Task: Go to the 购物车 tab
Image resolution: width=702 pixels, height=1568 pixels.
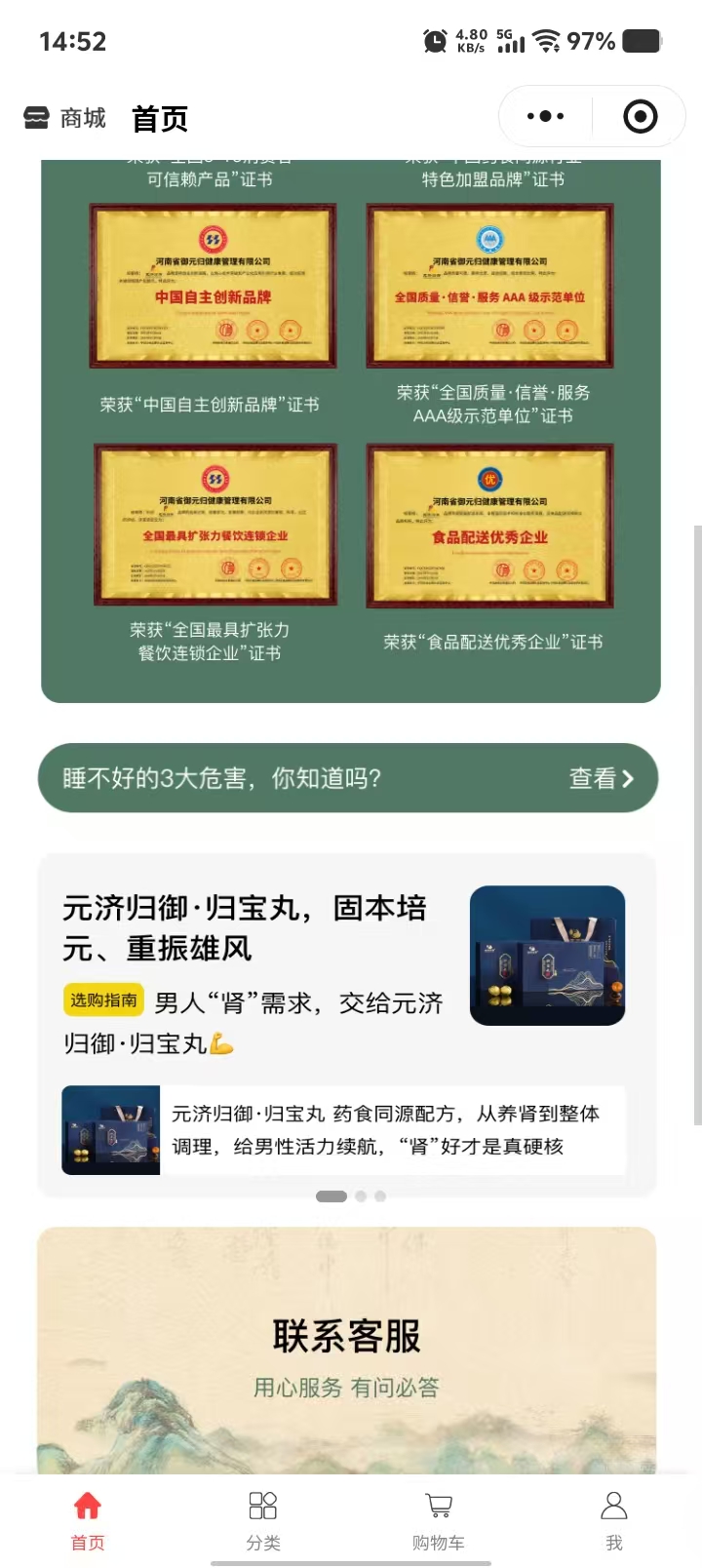Action: click(x=439, y=1519)
